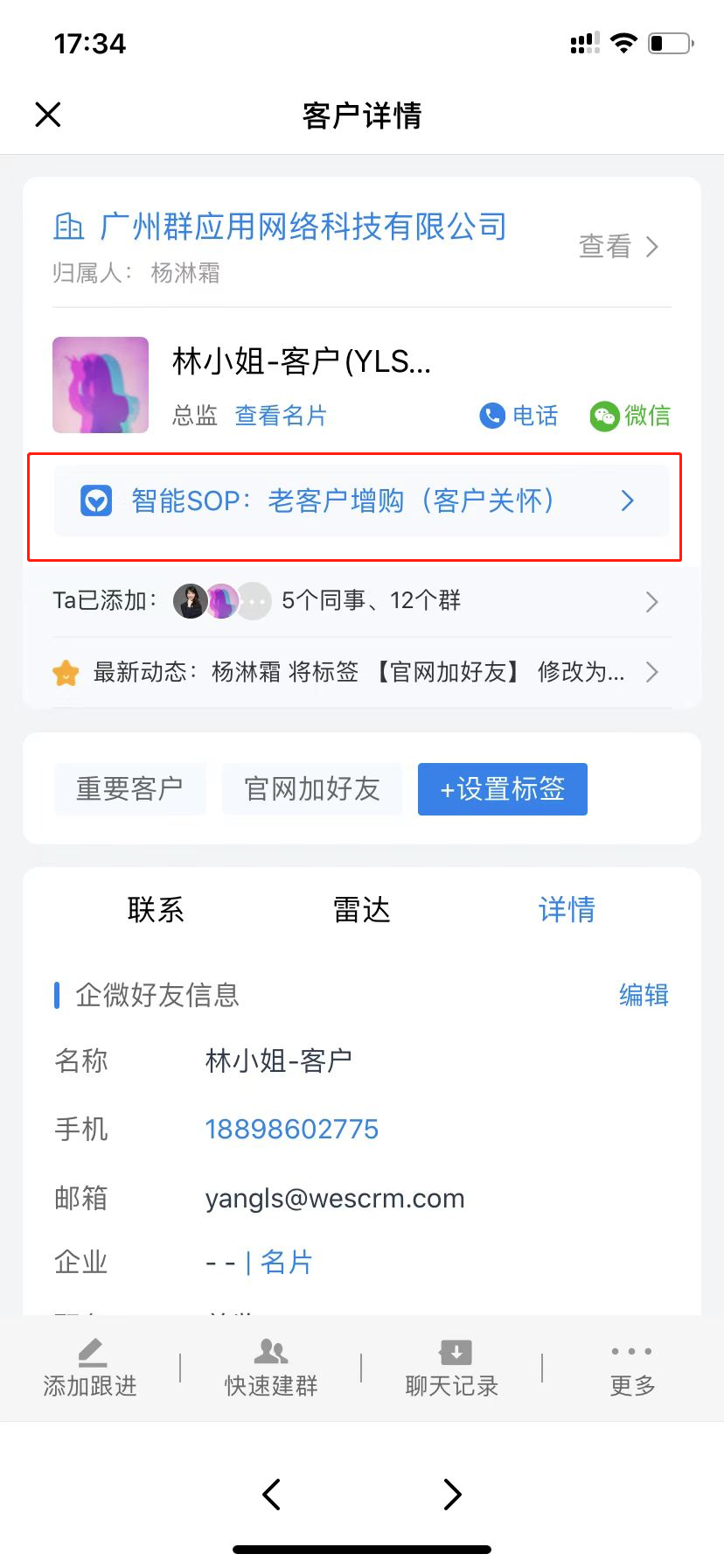Switch to the 详情 tab
The width and height of the screenshot is (724, 1568).
(x=567, y=910)
